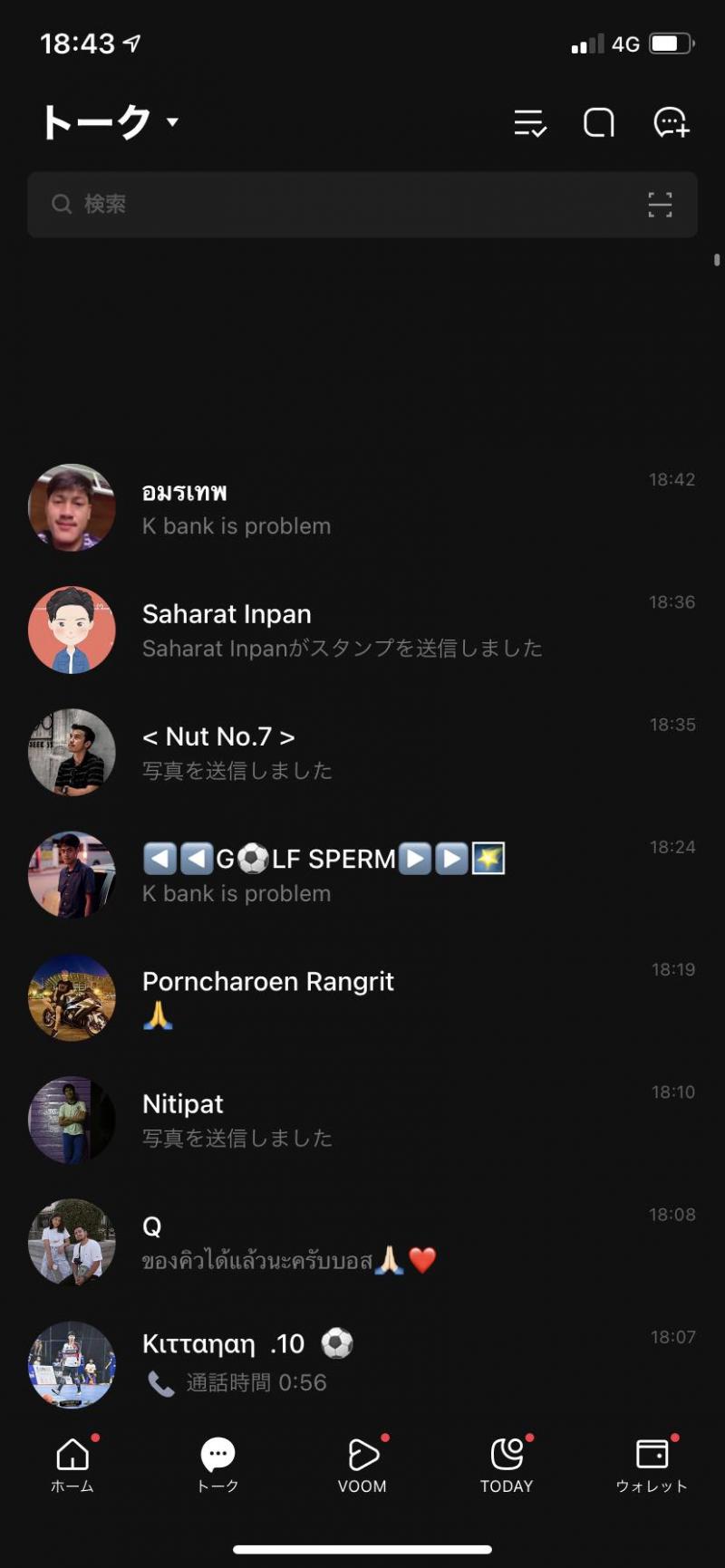Image resolution: width=725 pixels, height=1568 pixels.
Task: Open the open chat square icon
Action: pos(599,122)
